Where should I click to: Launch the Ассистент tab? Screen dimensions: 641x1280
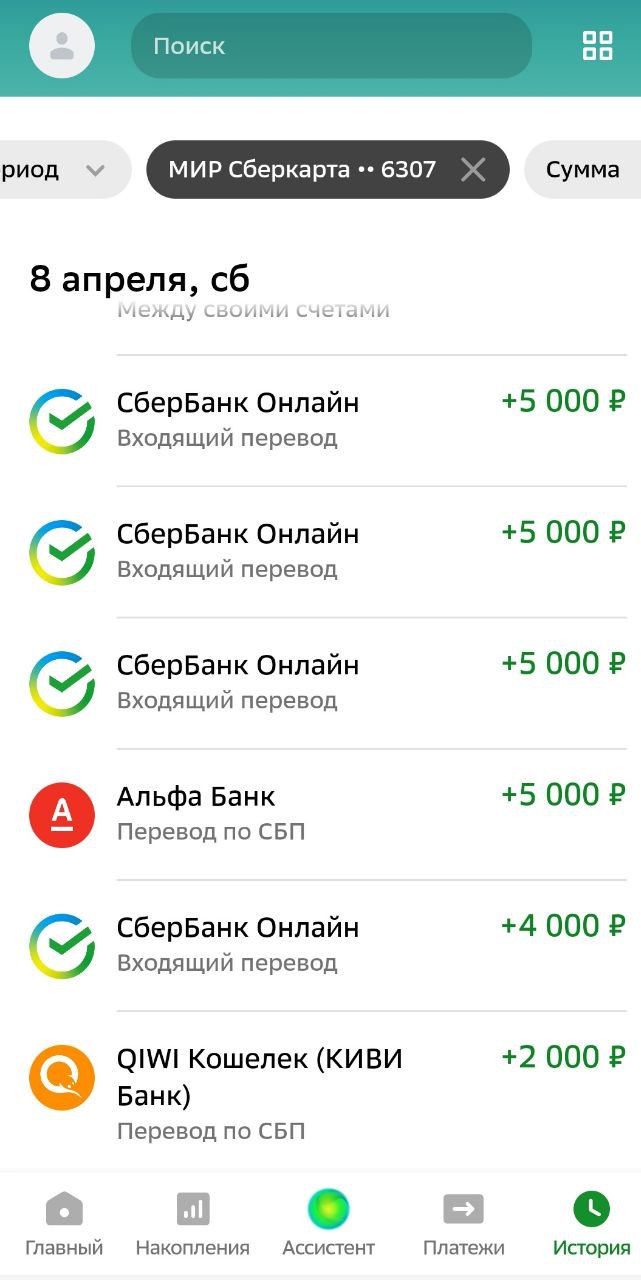coord(328,1224)
